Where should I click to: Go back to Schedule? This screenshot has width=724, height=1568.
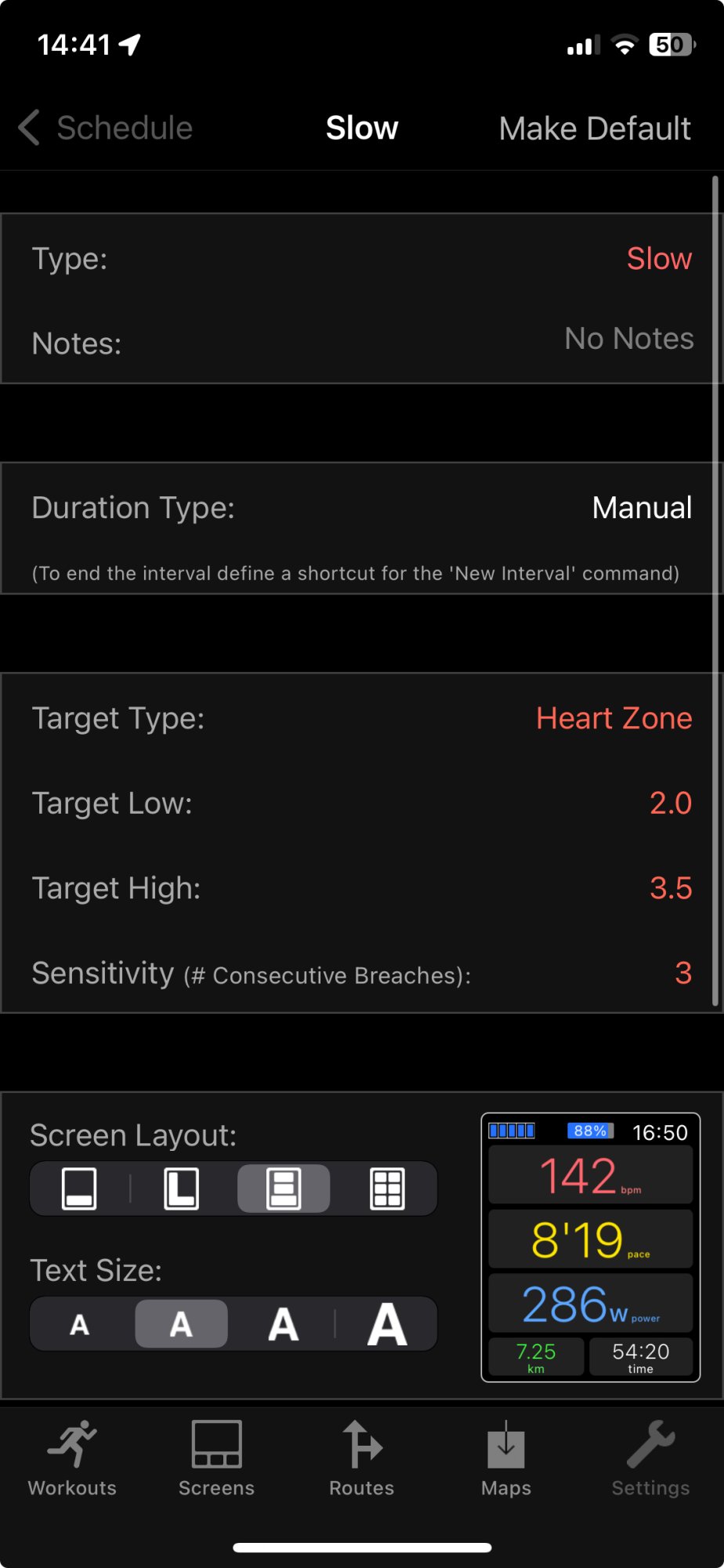click(x=107, y=128)
